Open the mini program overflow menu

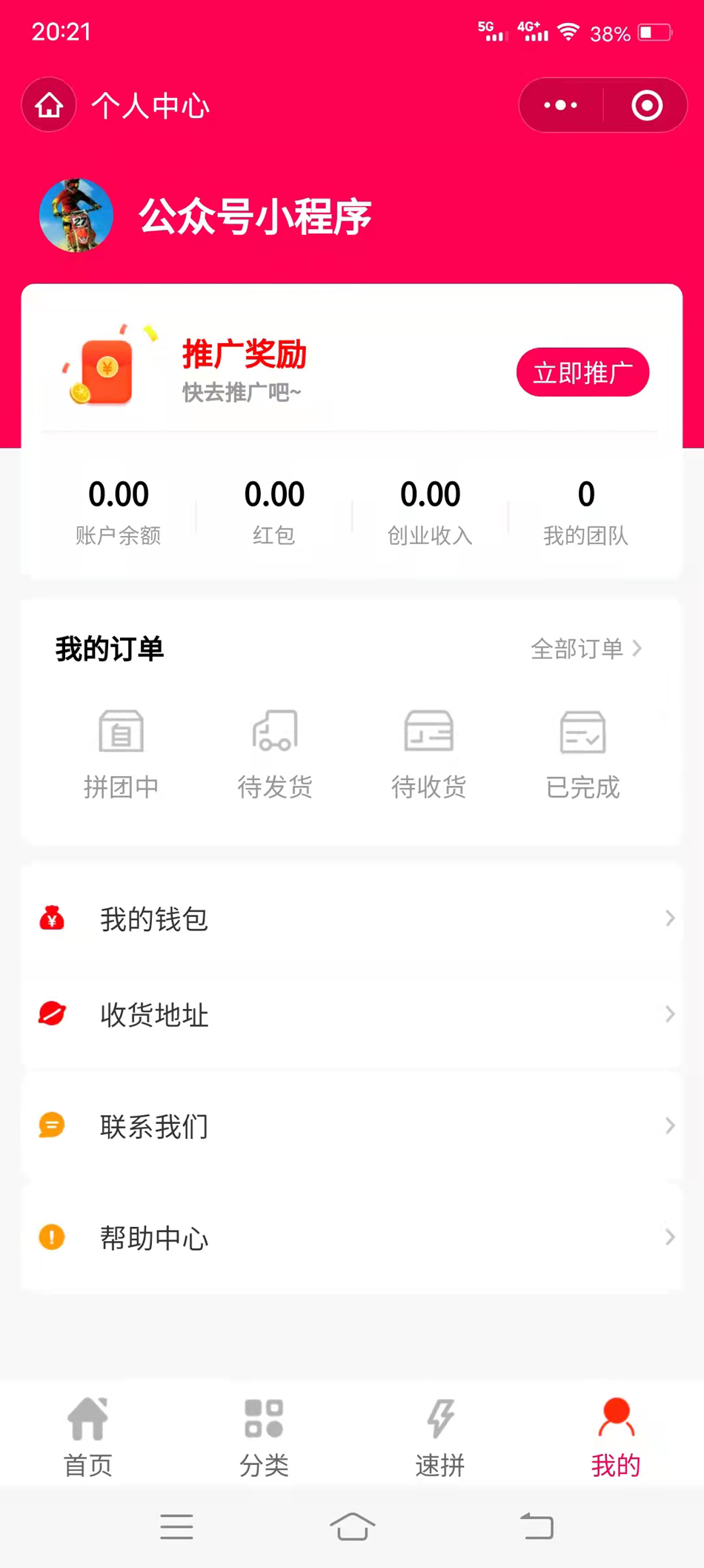pyautogui.click(x=561, y=105)
